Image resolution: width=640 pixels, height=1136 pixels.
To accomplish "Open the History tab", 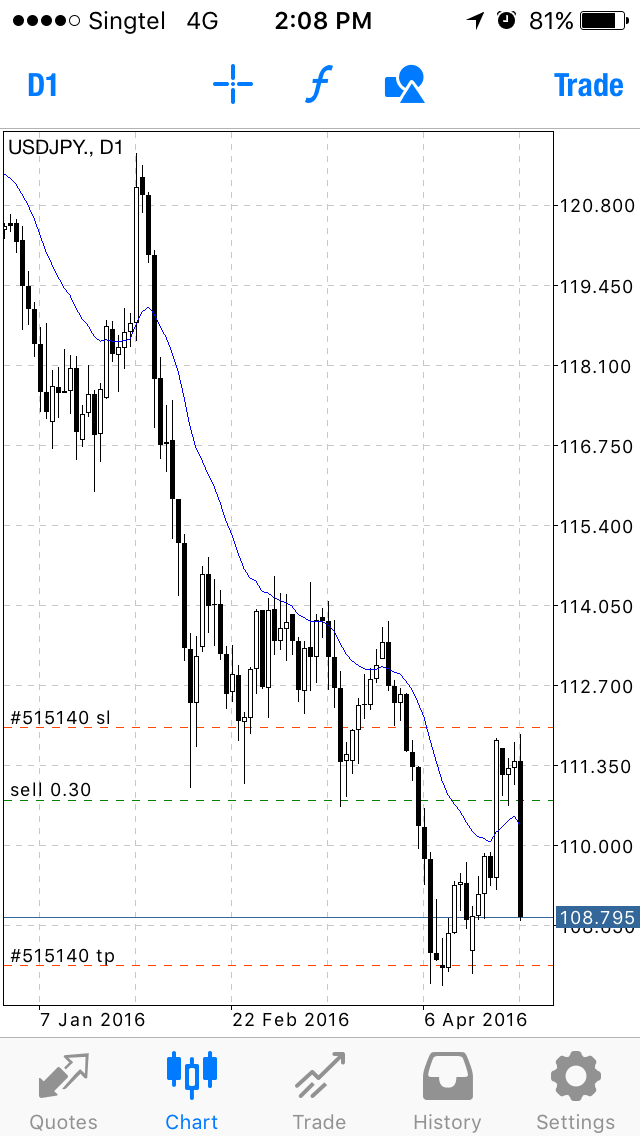I will (x=448, y=1088).
